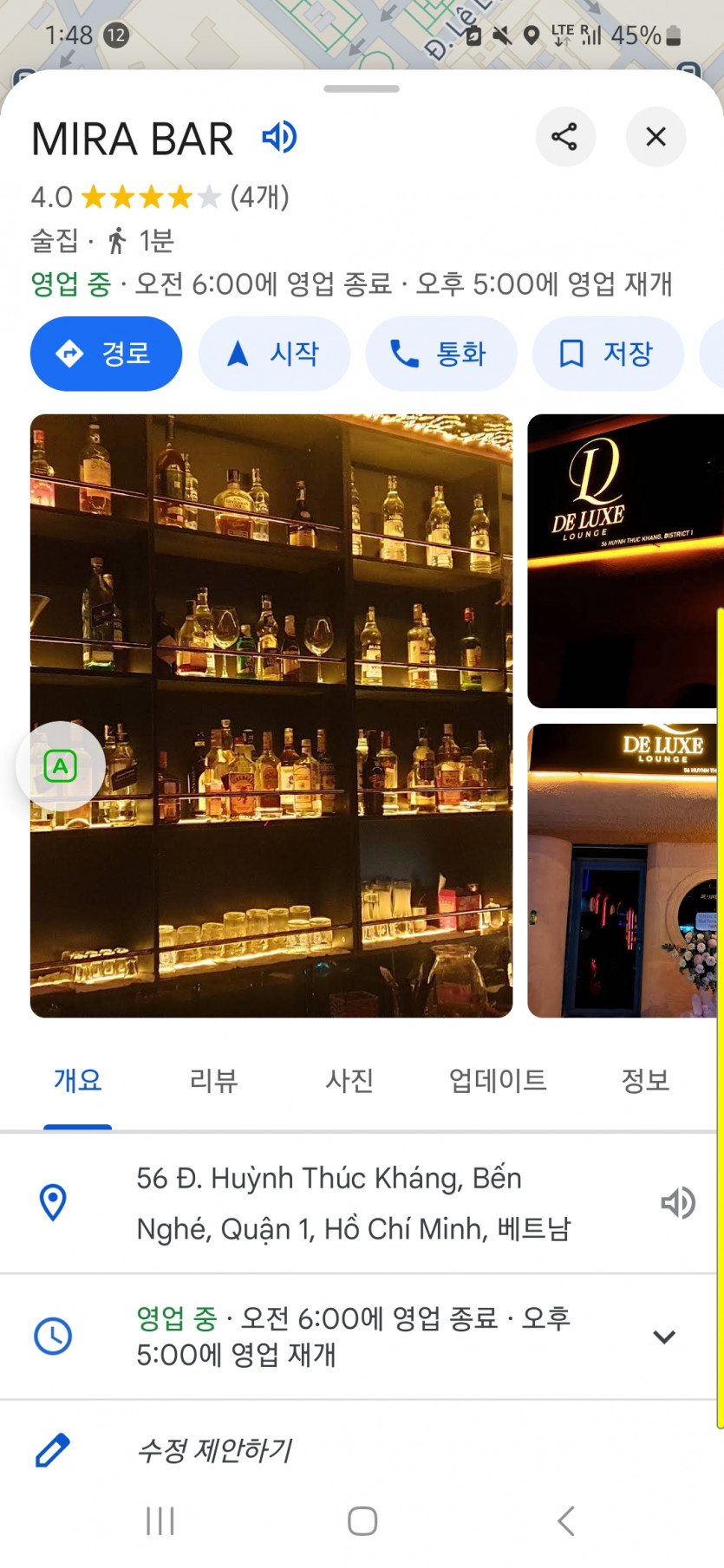Open 수정 제안하기 to suggest an edit
This screenshot has width=724, height=1568.
pos(215,1449)
